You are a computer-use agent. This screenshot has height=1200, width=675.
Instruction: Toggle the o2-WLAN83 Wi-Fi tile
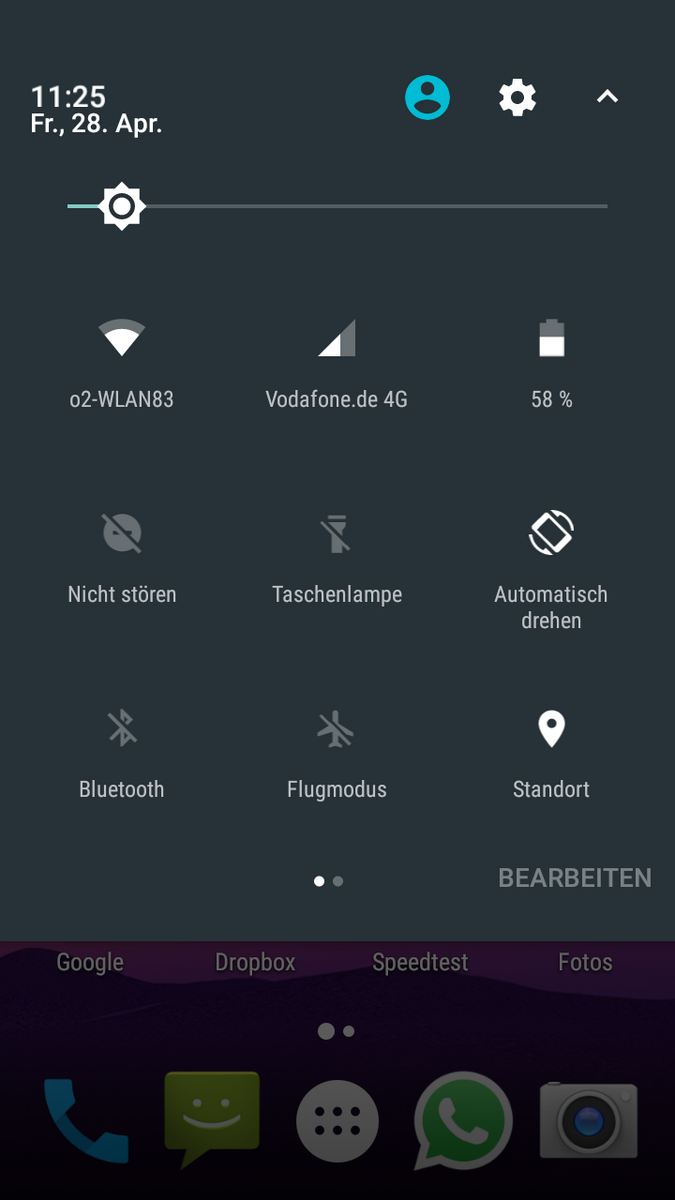click(x=122, y=340)
